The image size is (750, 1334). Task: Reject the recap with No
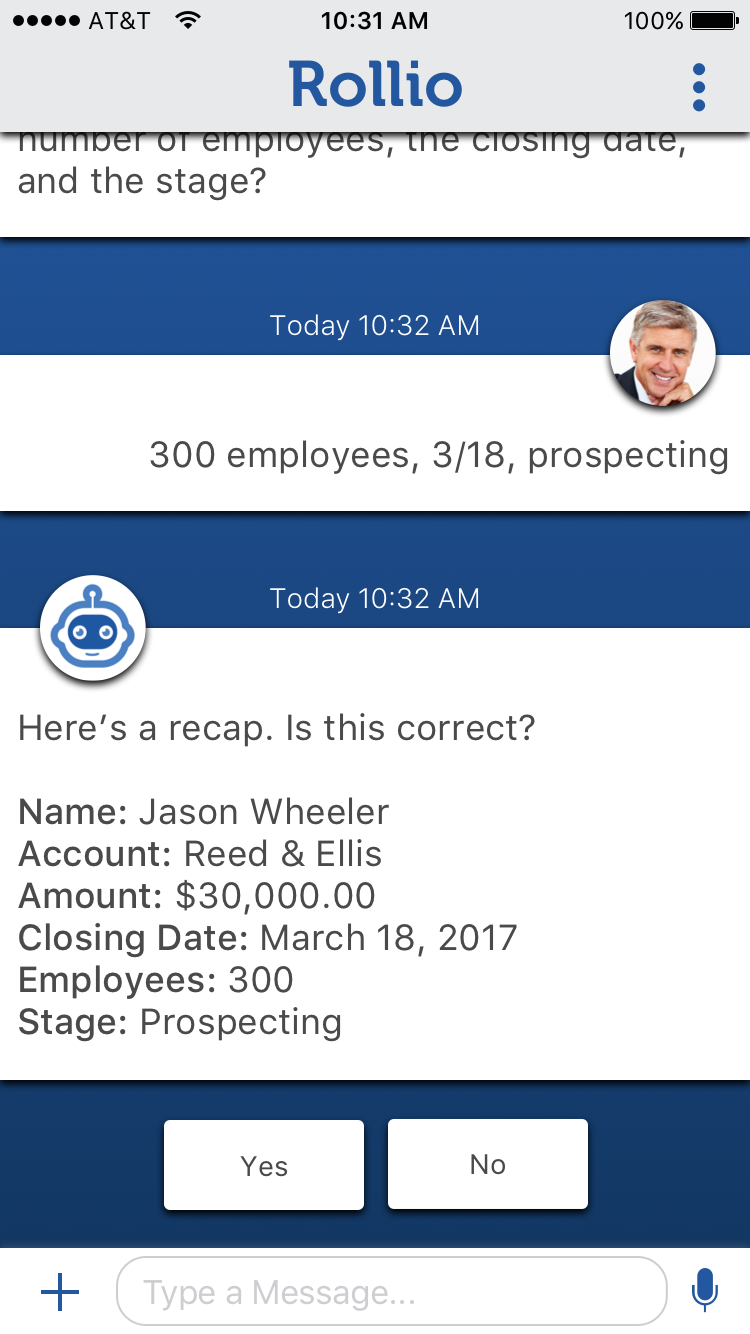[x=487, y=1164]
